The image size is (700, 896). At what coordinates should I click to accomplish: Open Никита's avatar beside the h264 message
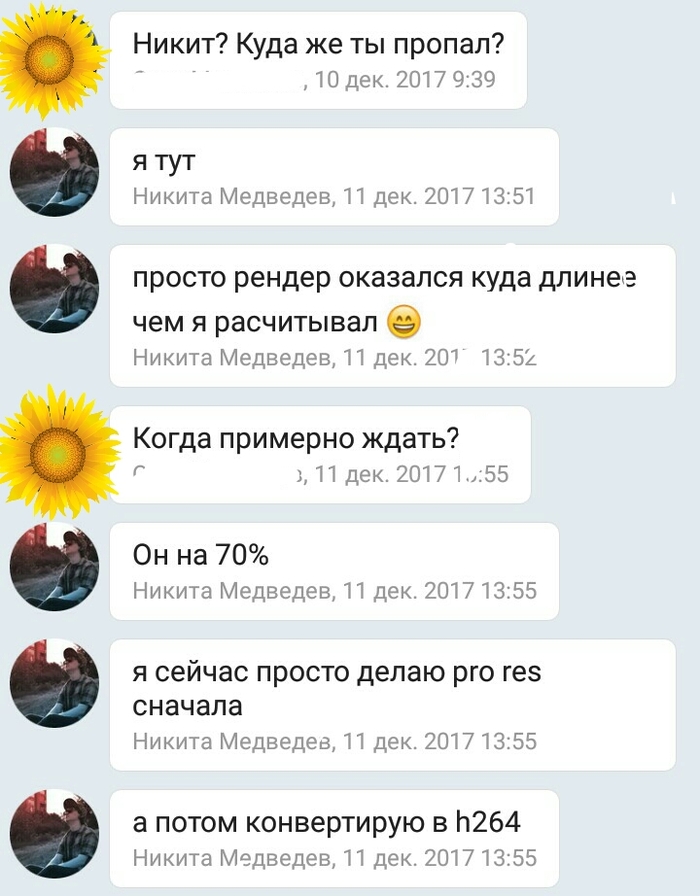point(54,833)
